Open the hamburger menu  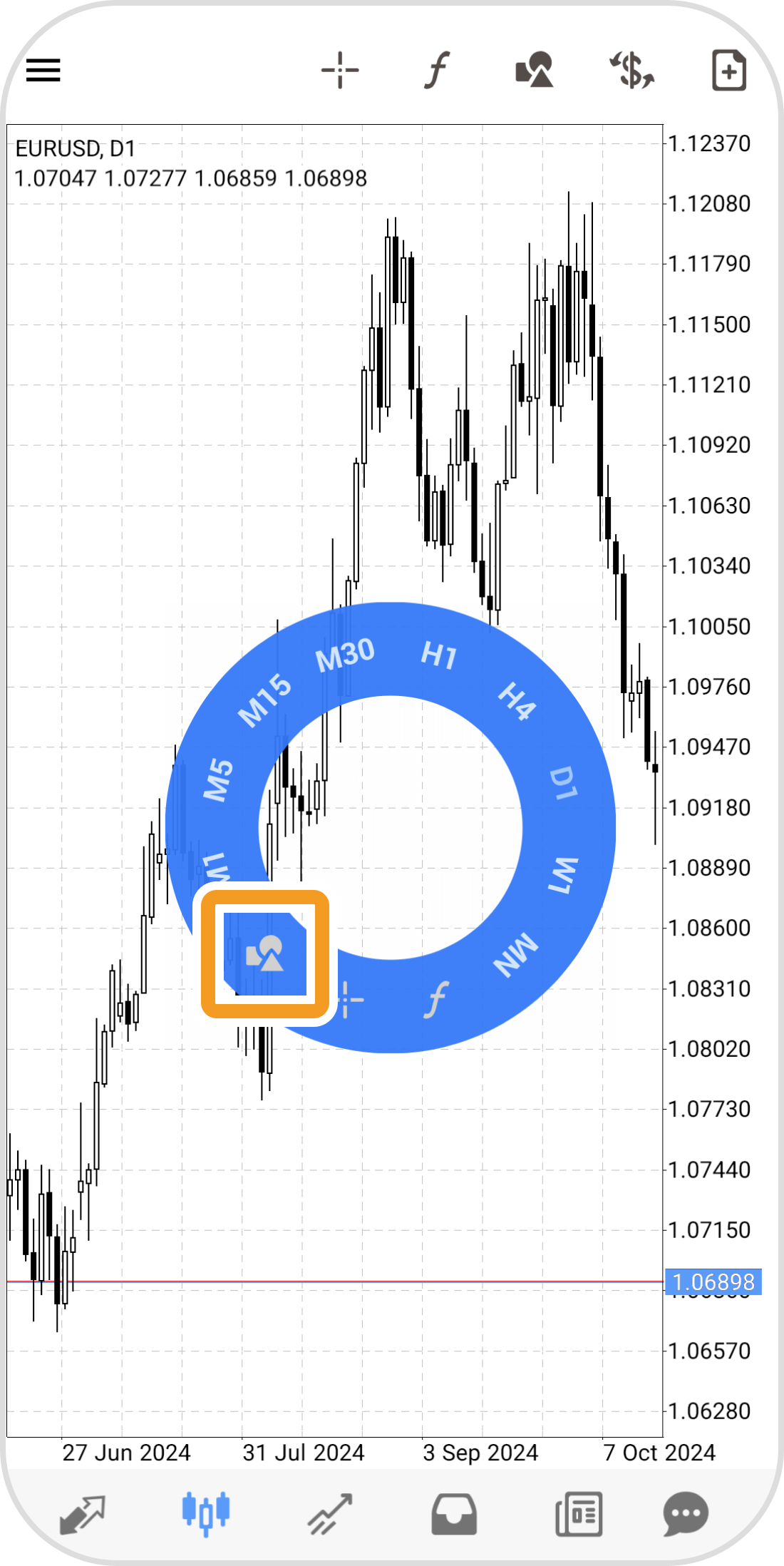43,70
